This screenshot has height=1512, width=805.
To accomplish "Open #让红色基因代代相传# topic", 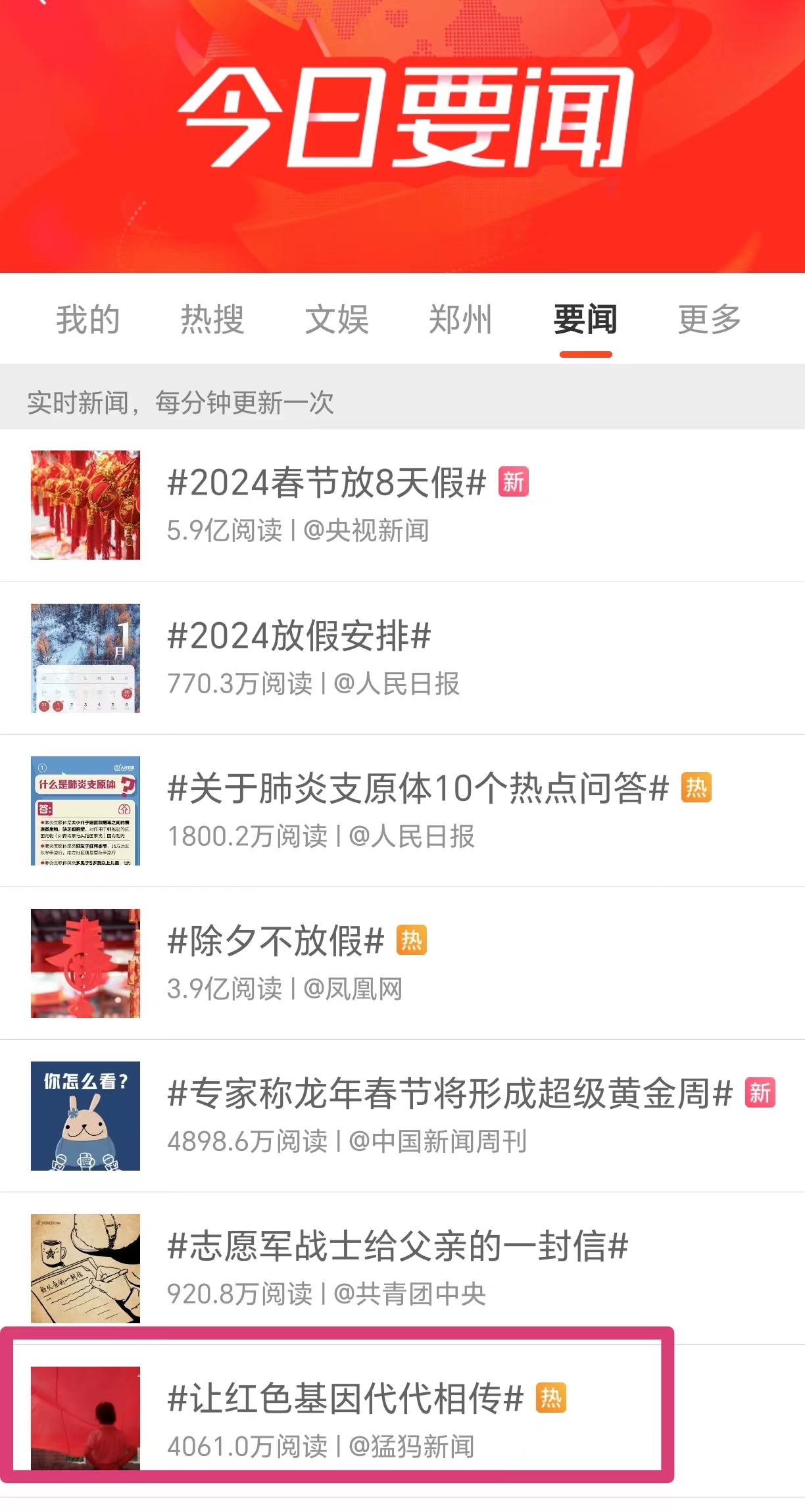I will (x=345, y=1400).
